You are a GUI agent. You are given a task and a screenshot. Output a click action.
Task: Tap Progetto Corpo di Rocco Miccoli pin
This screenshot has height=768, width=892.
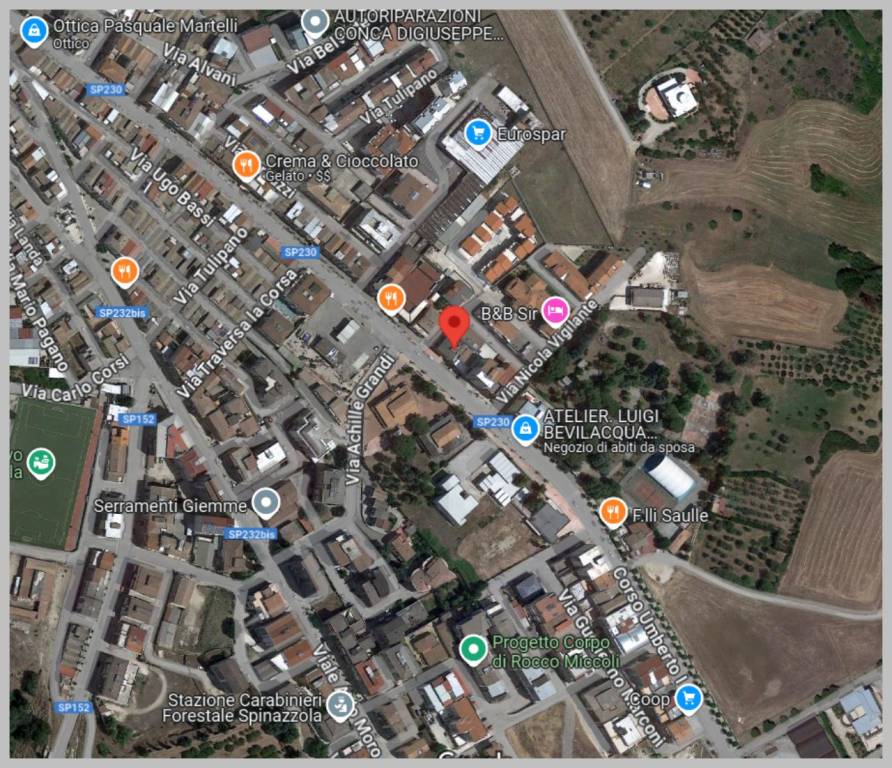(472, 648)
